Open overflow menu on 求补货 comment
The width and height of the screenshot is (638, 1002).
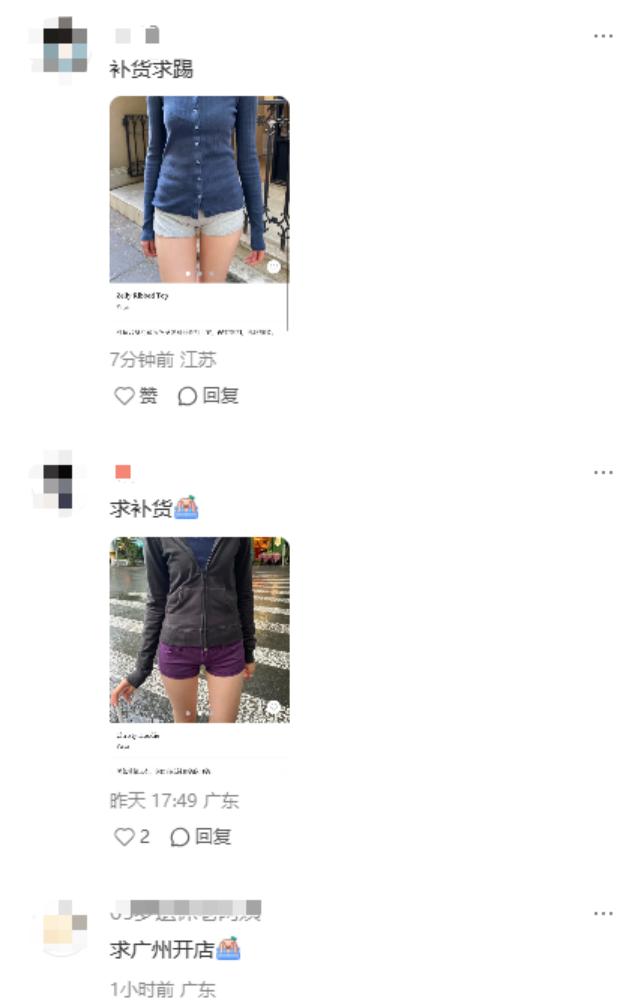point(603,472)
